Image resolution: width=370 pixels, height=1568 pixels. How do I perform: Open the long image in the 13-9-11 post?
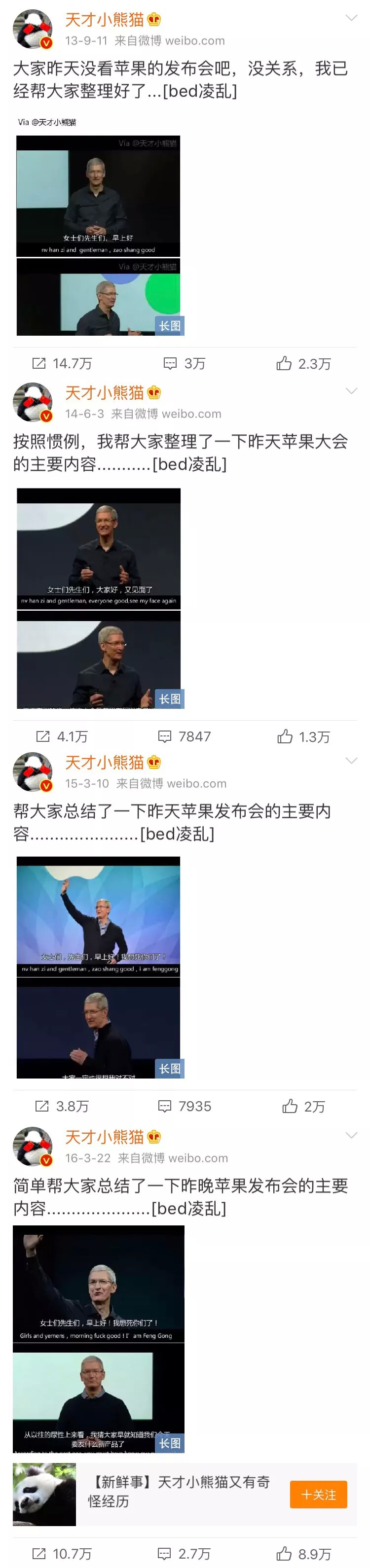click(98, 235)
